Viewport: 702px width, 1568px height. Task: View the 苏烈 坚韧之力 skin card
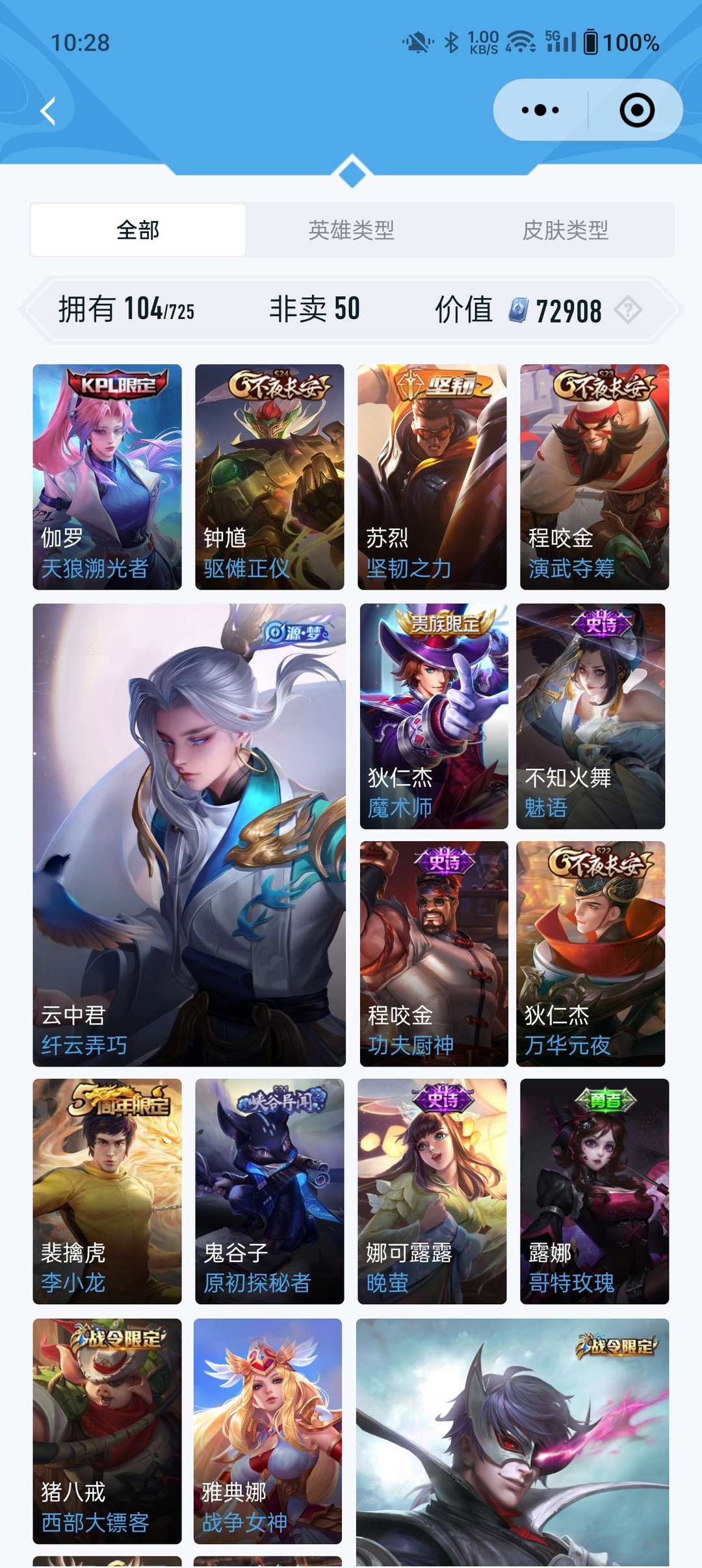(432, 477)
